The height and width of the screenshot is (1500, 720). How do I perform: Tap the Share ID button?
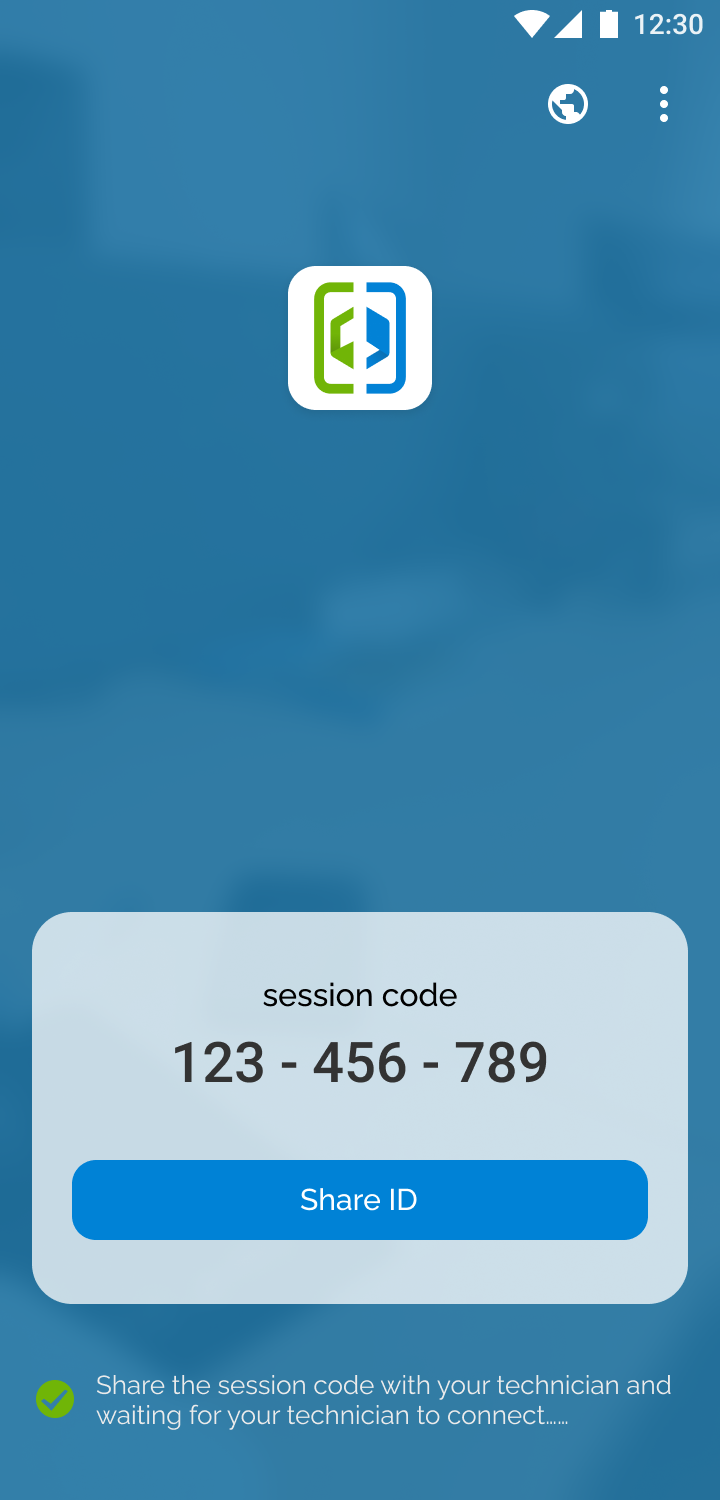click(360, 1199)
